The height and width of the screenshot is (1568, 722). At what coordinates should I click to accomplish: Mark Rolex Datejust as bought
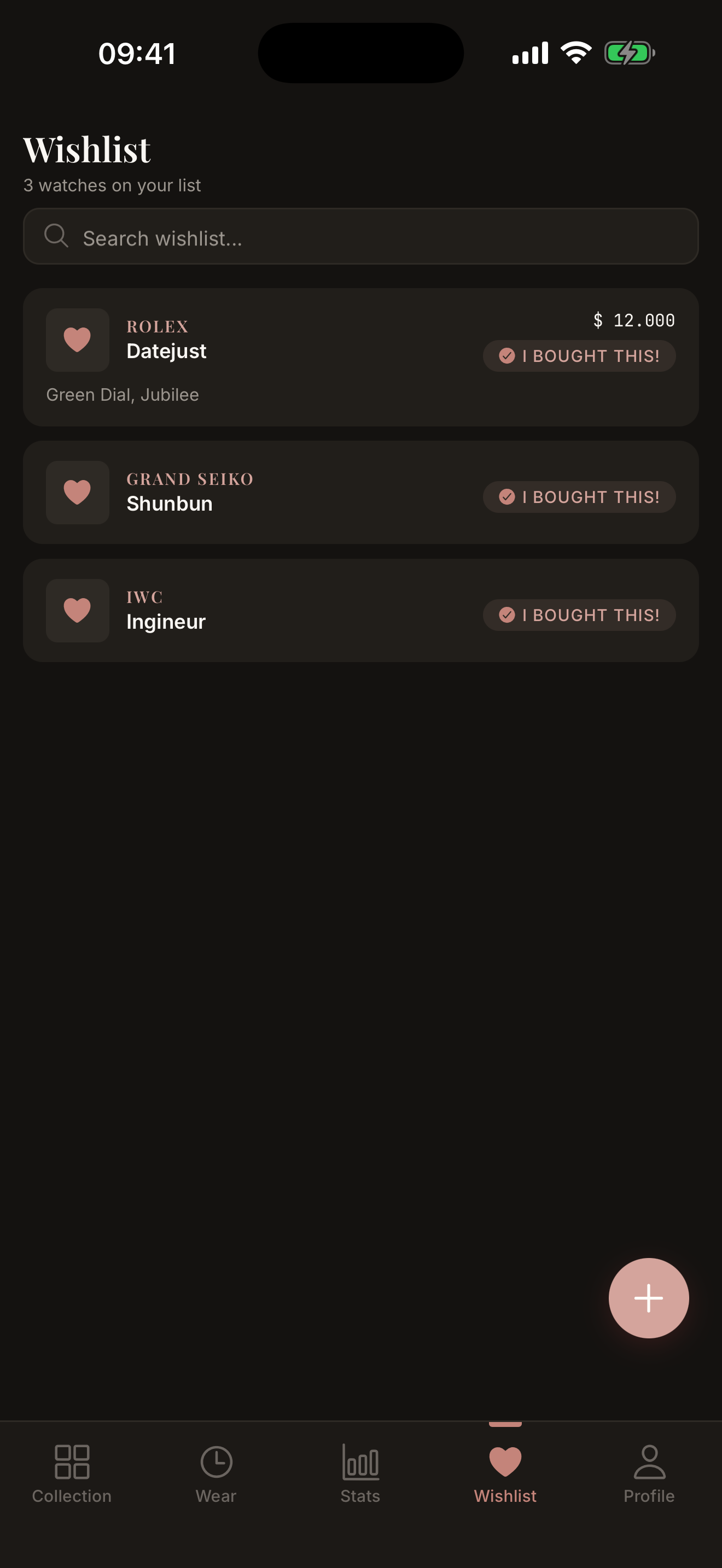579,356
